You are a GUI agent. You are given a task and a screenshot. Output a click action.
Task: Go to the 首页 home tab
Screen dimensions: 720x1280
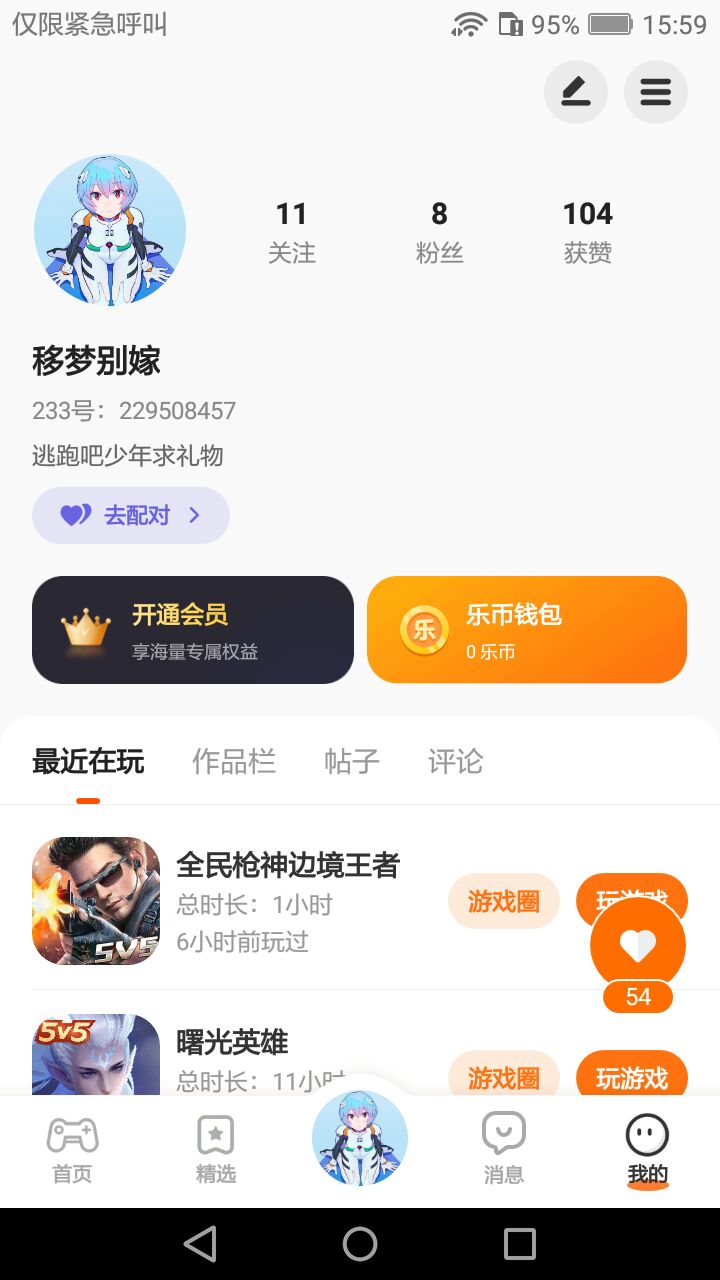pyautogui.click(x=72, y=1151)
